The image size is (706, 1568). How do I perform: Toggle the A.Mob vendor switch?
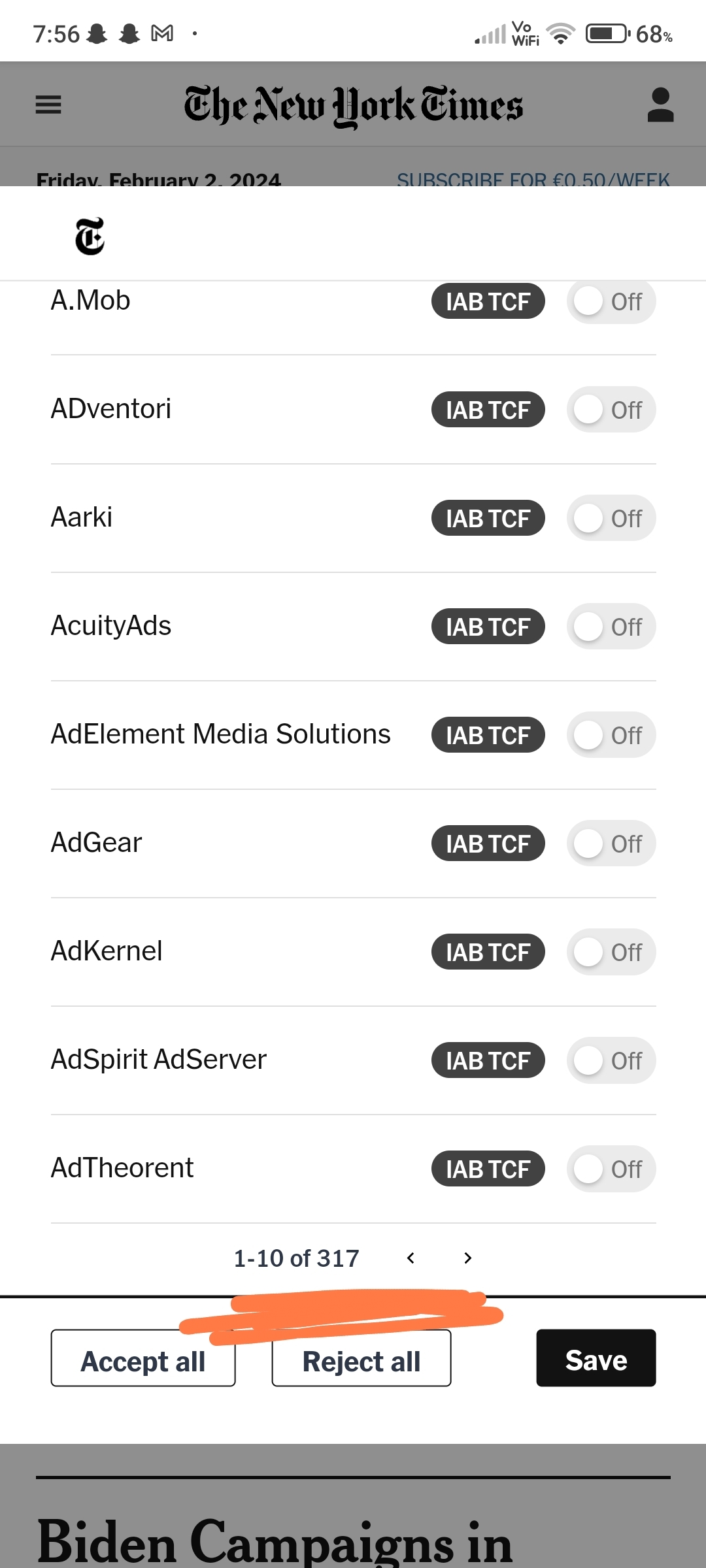pos(611,302)
